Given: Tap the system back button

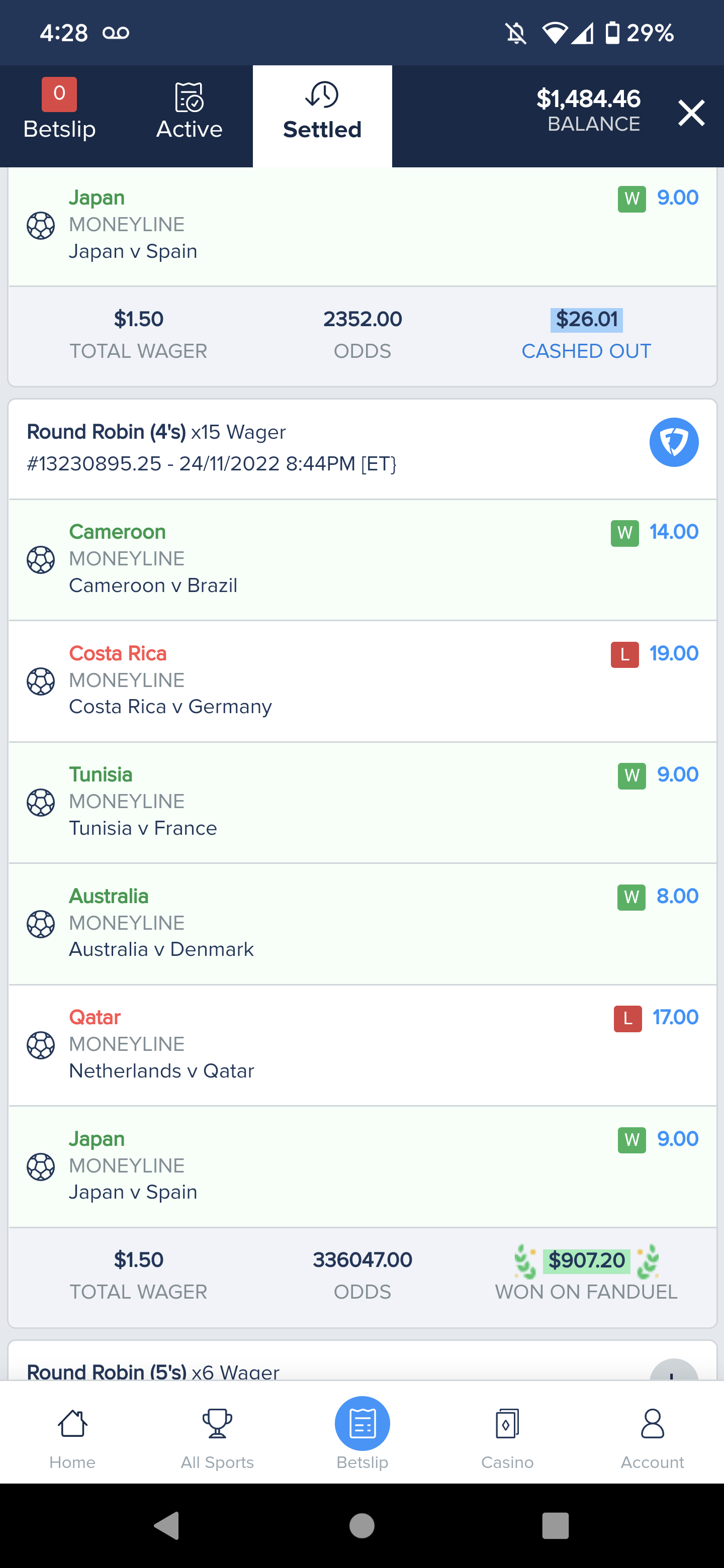Looking at the screenshot, I should (166, 1525).
